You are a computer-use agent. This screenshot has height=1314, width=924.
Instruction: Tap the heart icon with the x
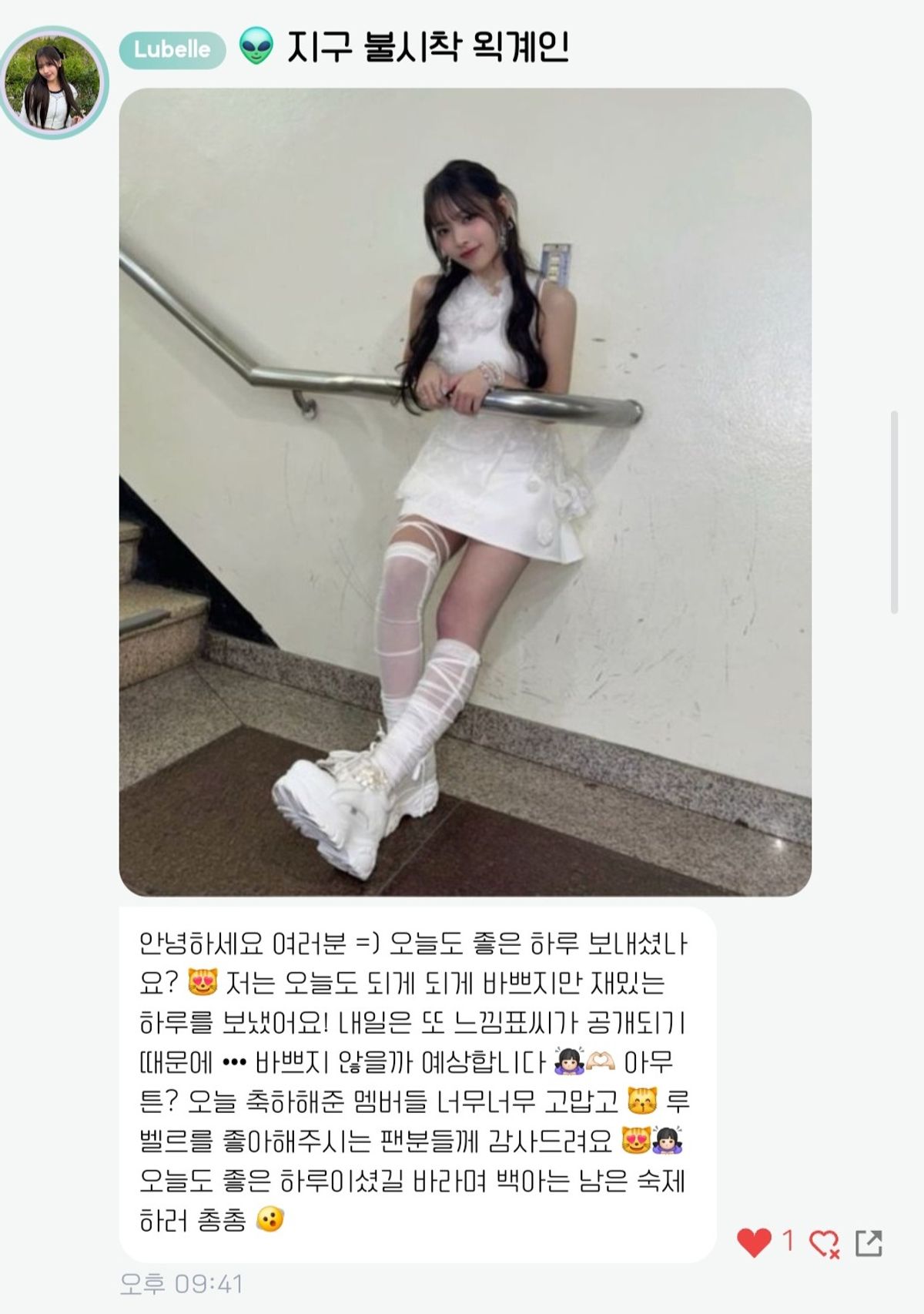point(825,1243)
